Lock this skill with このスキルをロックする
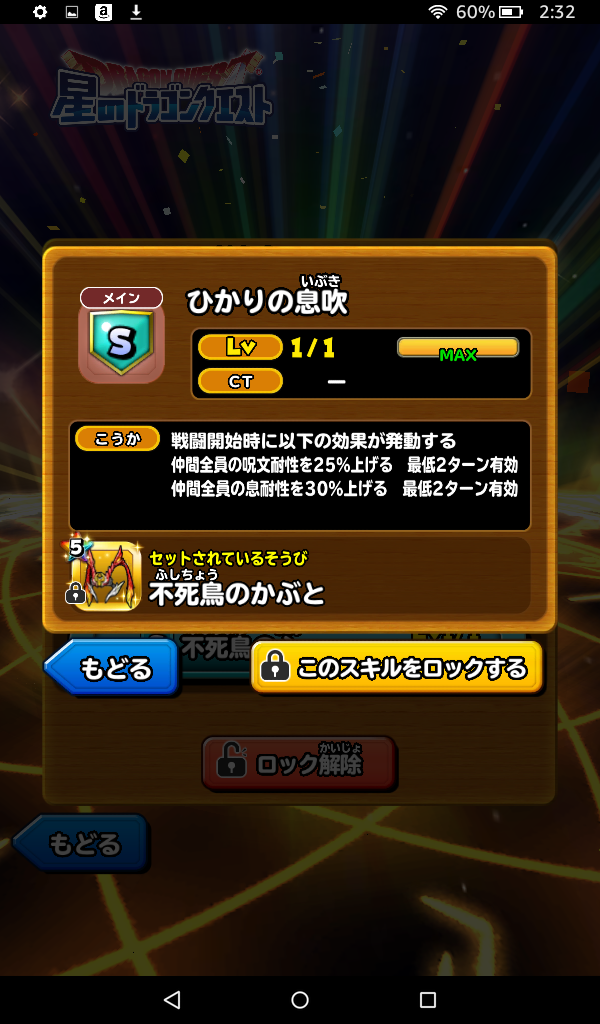This screenshot has height=1024, width=600. [x=397, y=668]
